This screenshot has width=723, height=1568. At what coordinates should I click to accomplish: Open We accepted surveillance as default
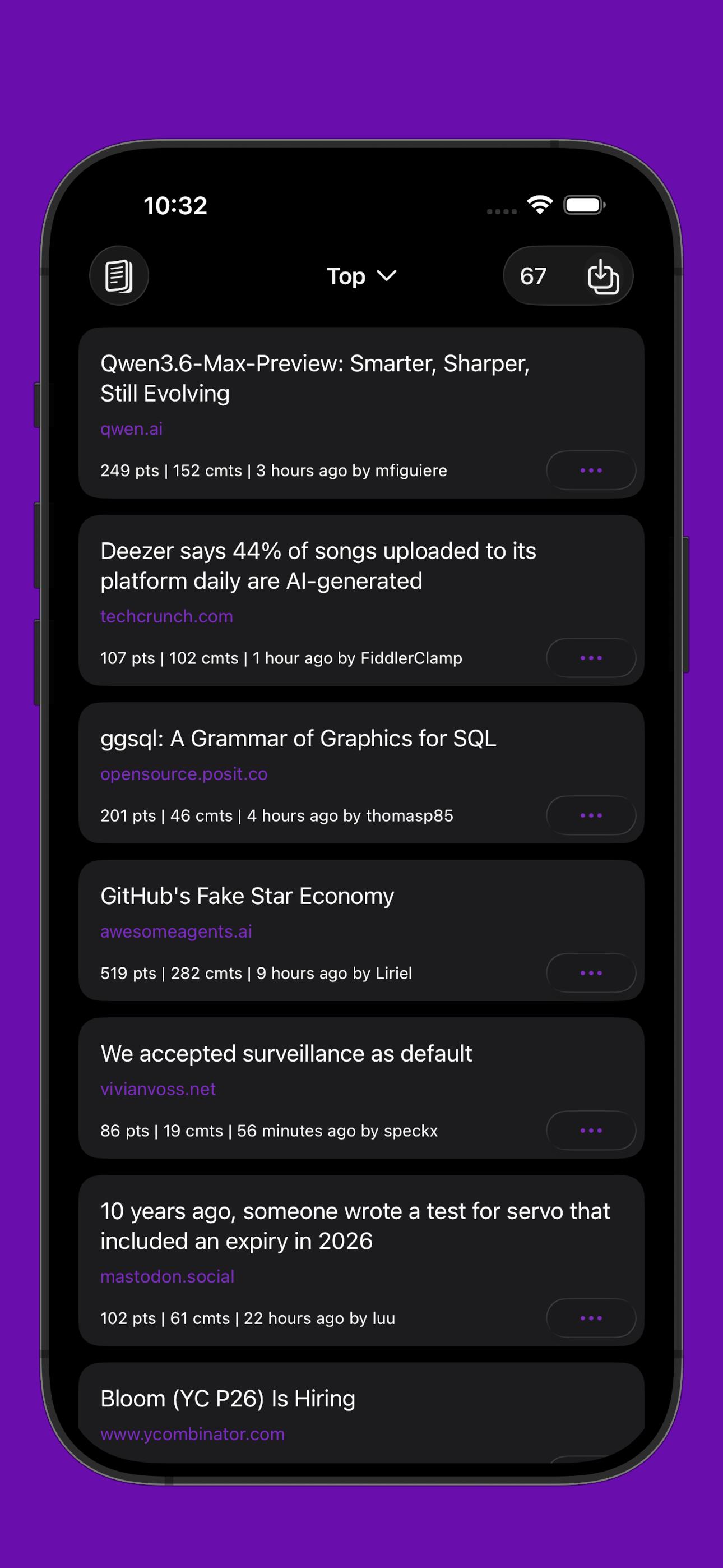(x=286, y=1054)
